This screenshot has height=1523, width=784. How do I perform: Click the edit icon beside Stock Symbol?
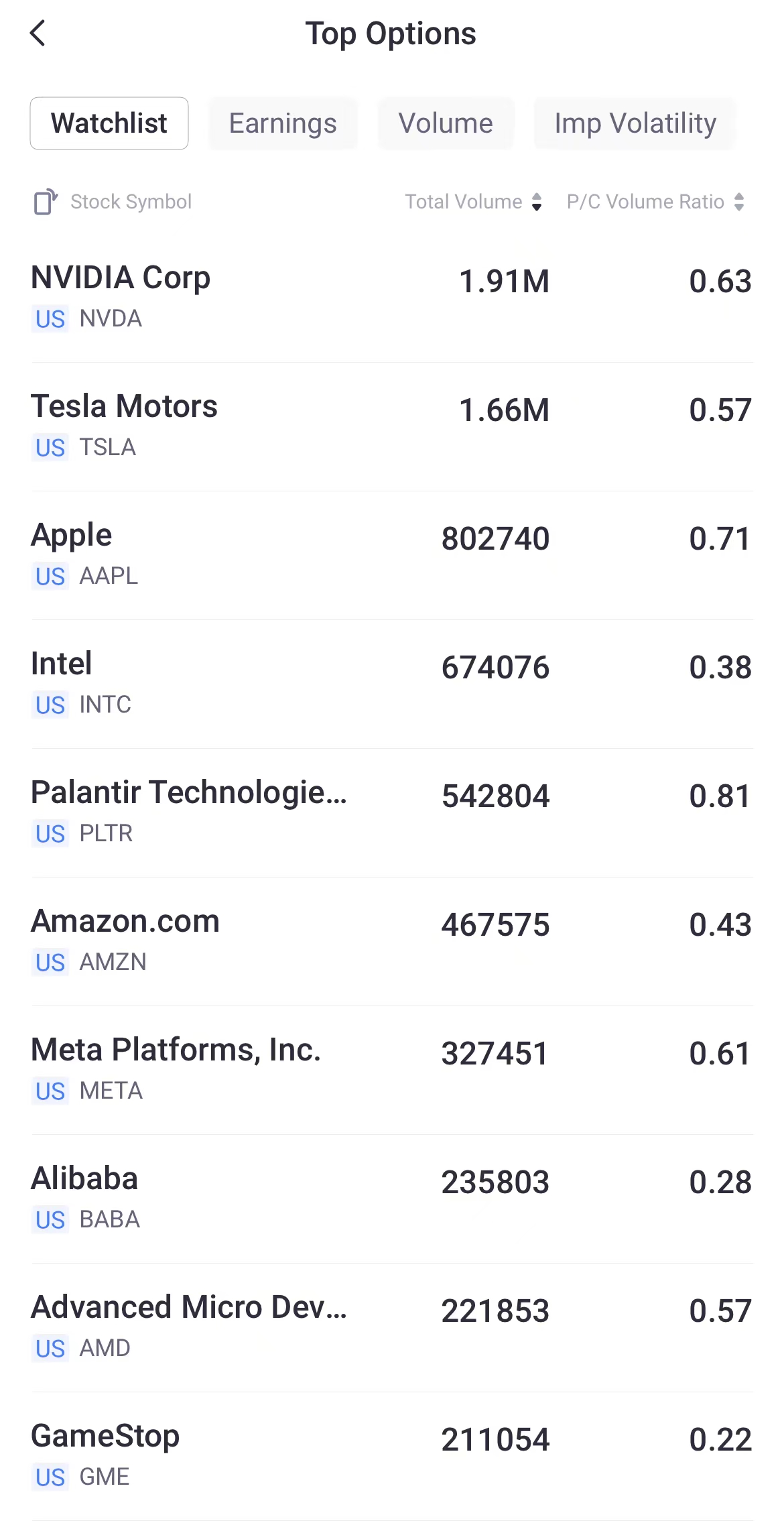[45, 201]
